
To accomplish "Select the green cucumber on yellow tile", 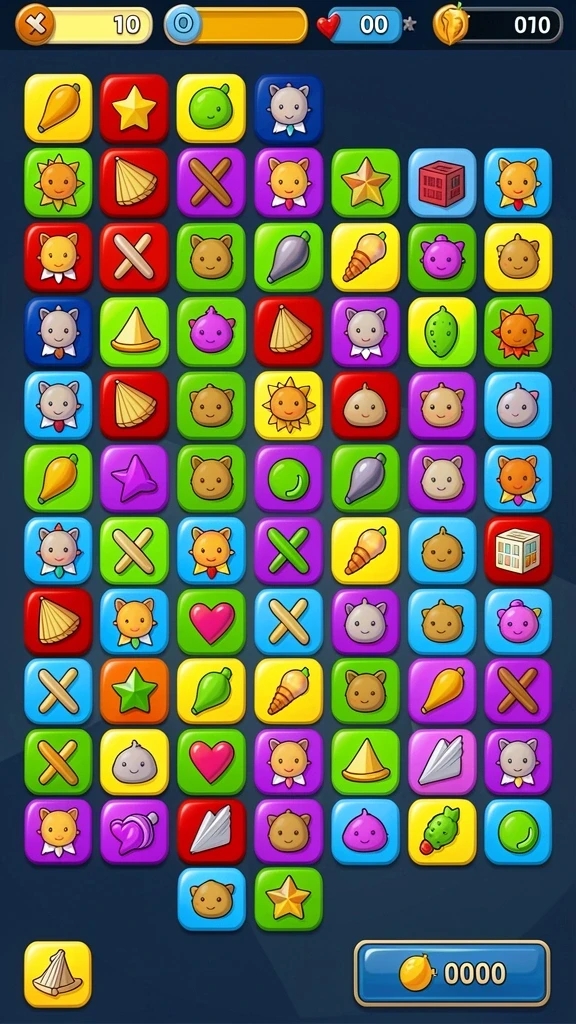I will (x=442, y=332).
